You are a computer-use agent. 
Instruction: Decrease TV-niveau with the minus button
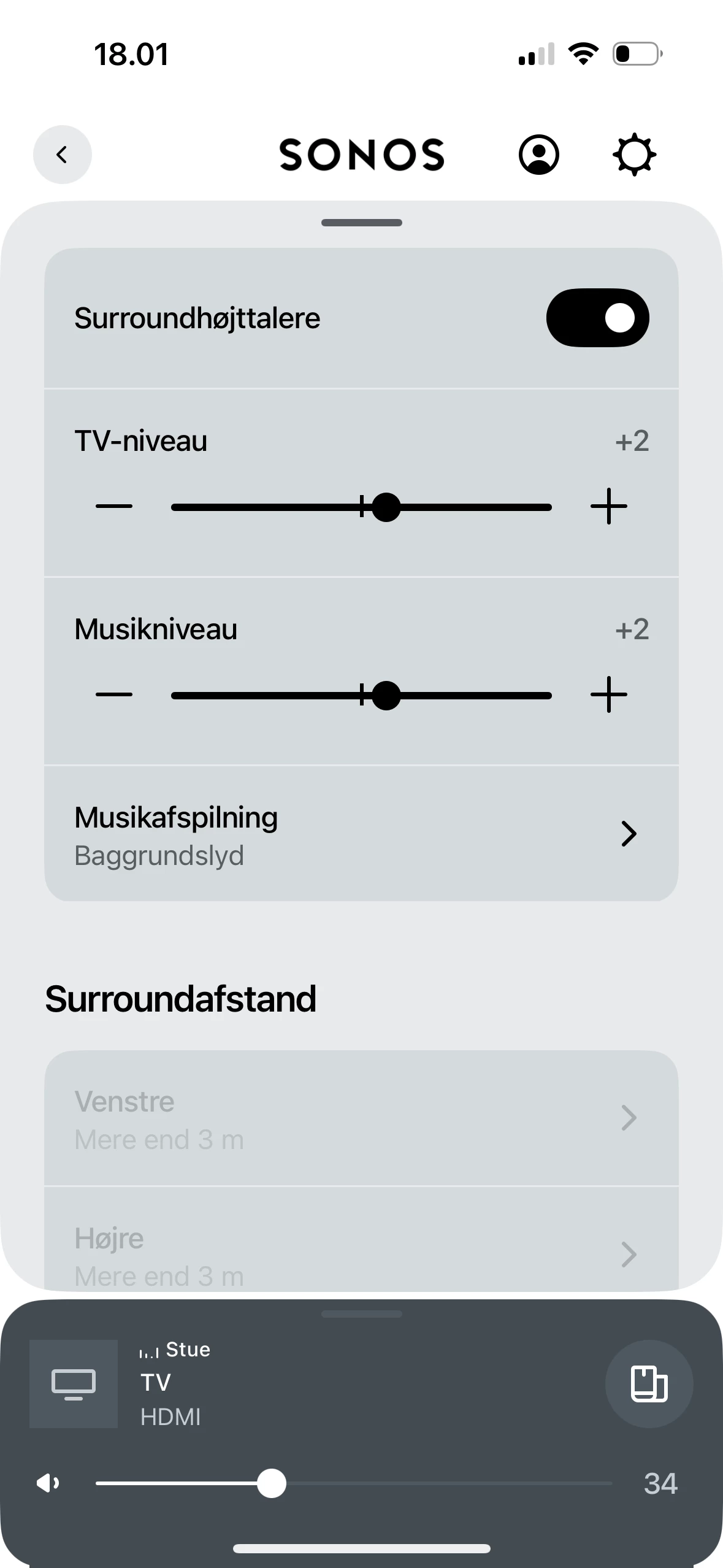(114, 507)
